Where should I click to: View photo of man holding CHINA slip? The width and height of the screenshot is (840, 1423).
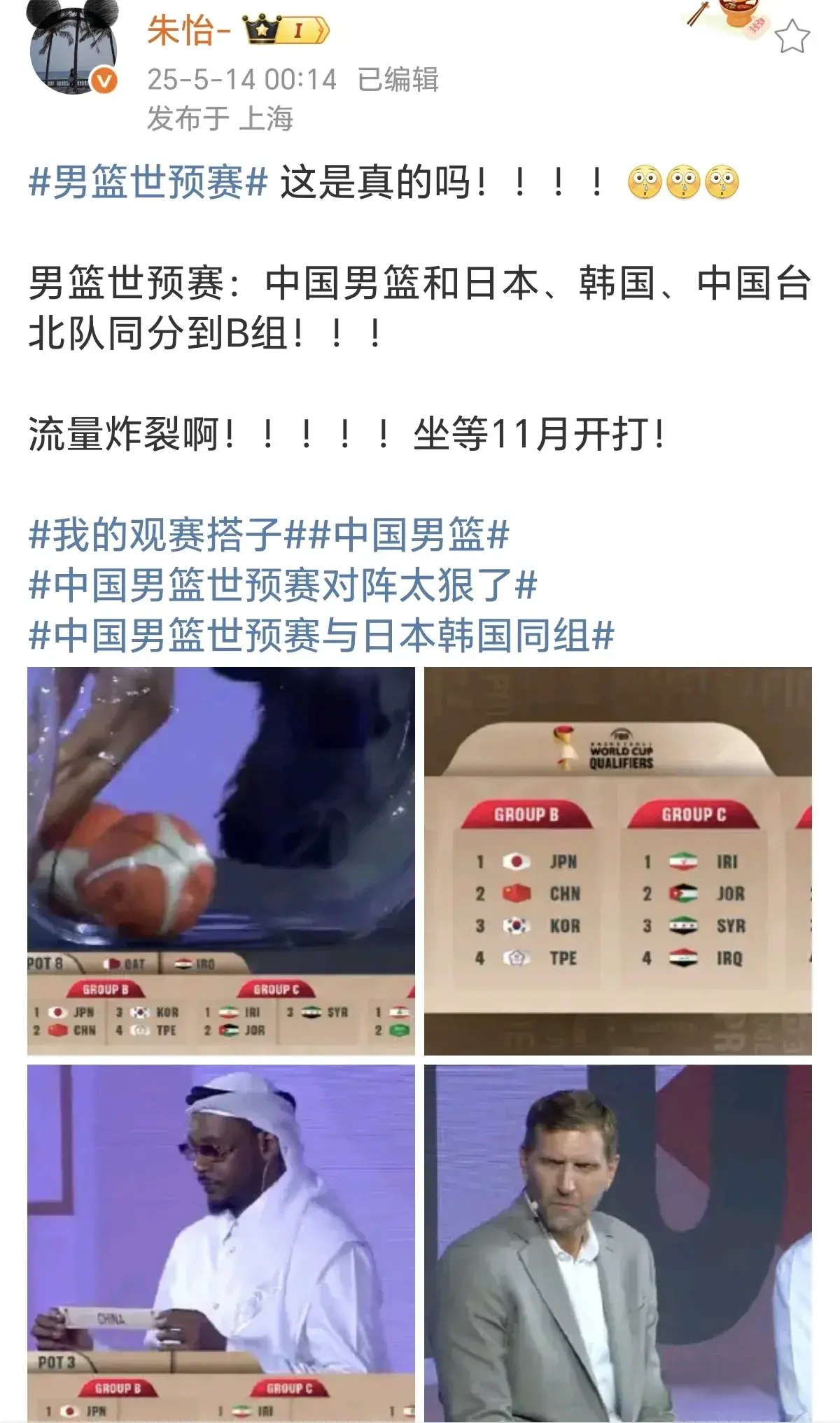click(x=221, y=1243)
